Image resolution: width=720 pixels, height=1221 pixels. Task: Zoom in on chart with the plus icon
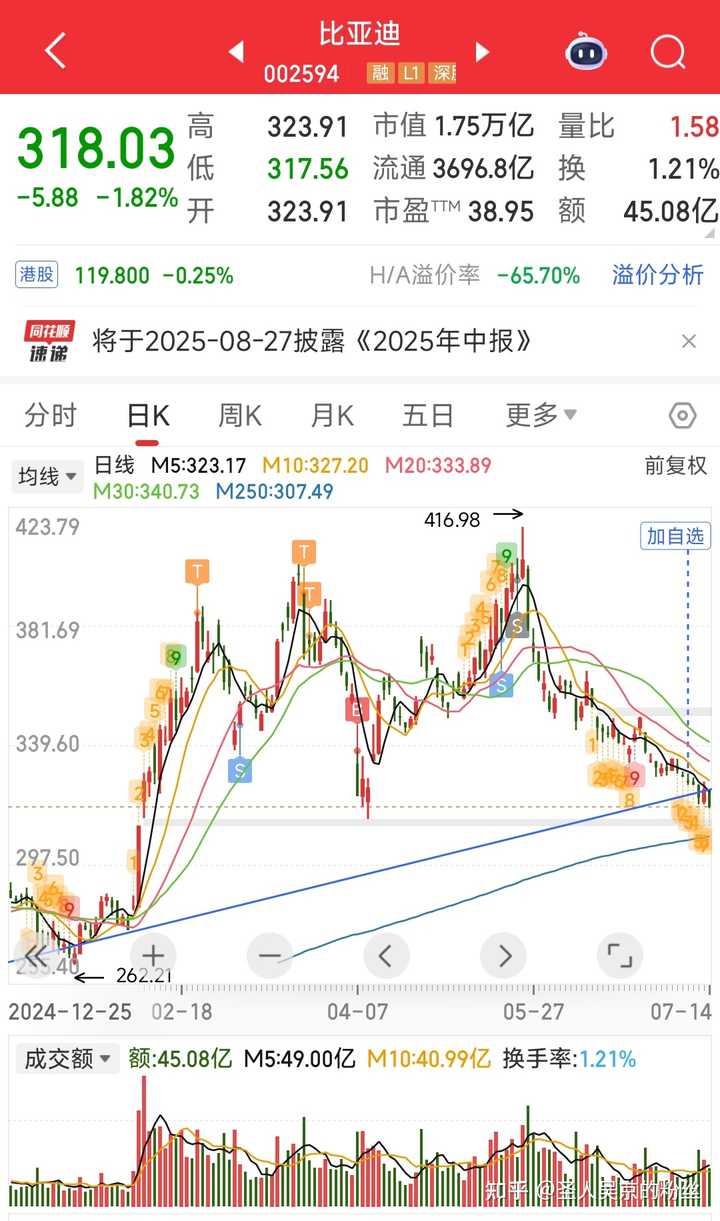(x=152, y=956)
